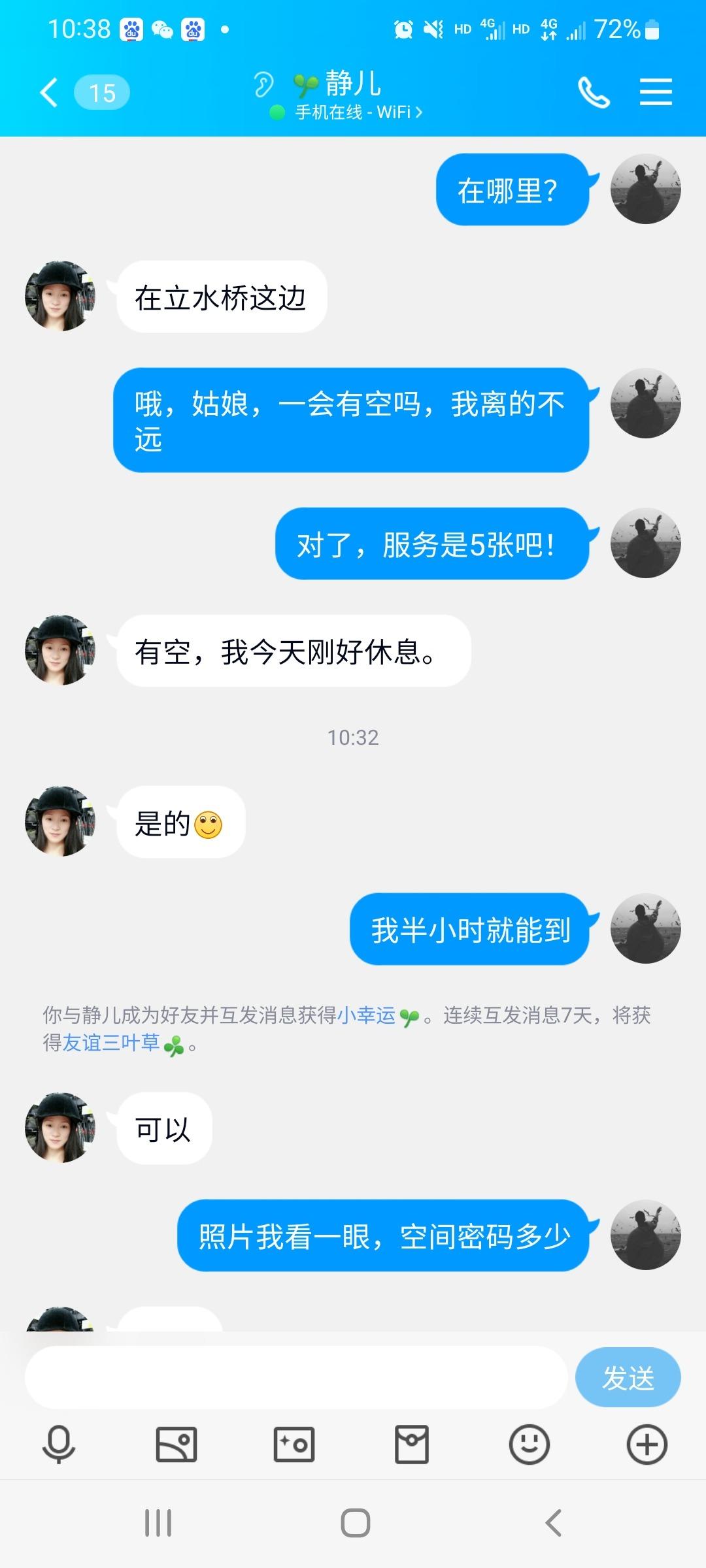706x1568 pixels.
Task: Open the chat settings menu
Action: tap(656, 92)
